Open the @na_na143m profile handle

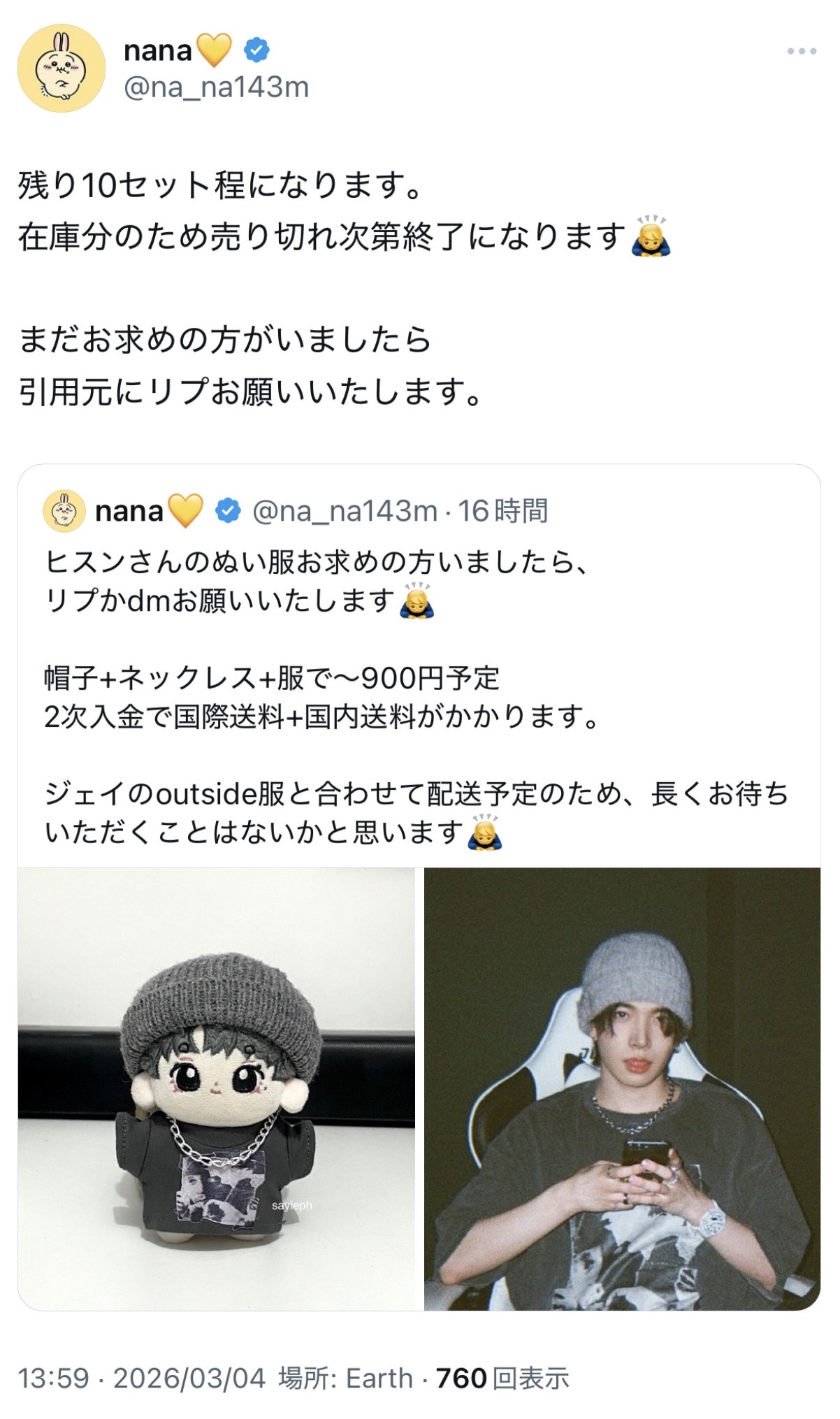[x=216, y=87]
